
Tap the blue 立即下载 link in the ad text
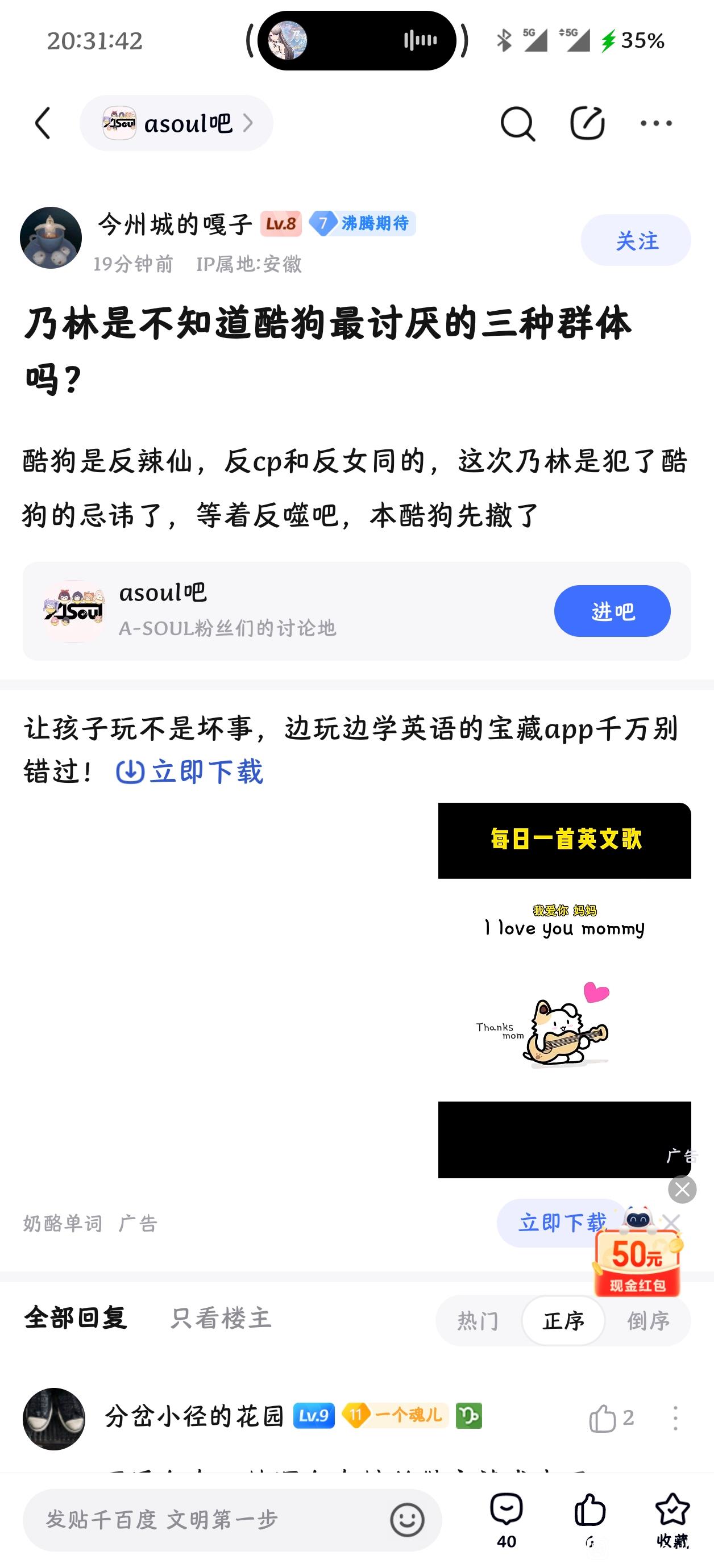(190, 772)
